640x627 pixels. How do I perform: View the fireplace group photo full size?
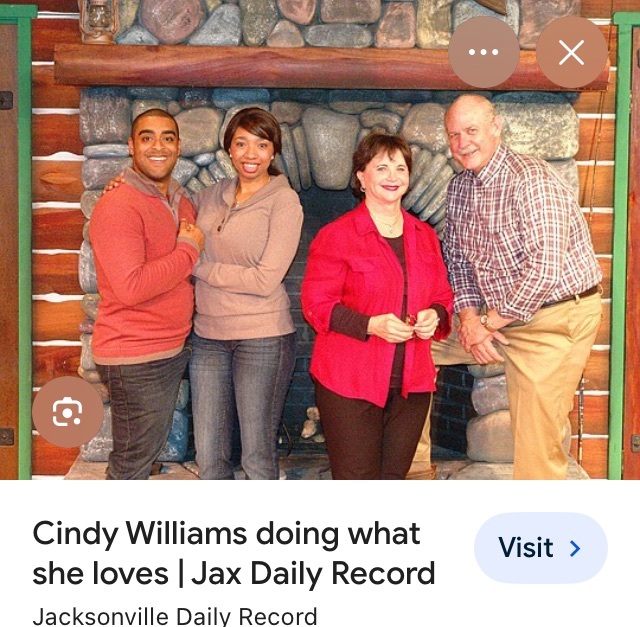320,260
